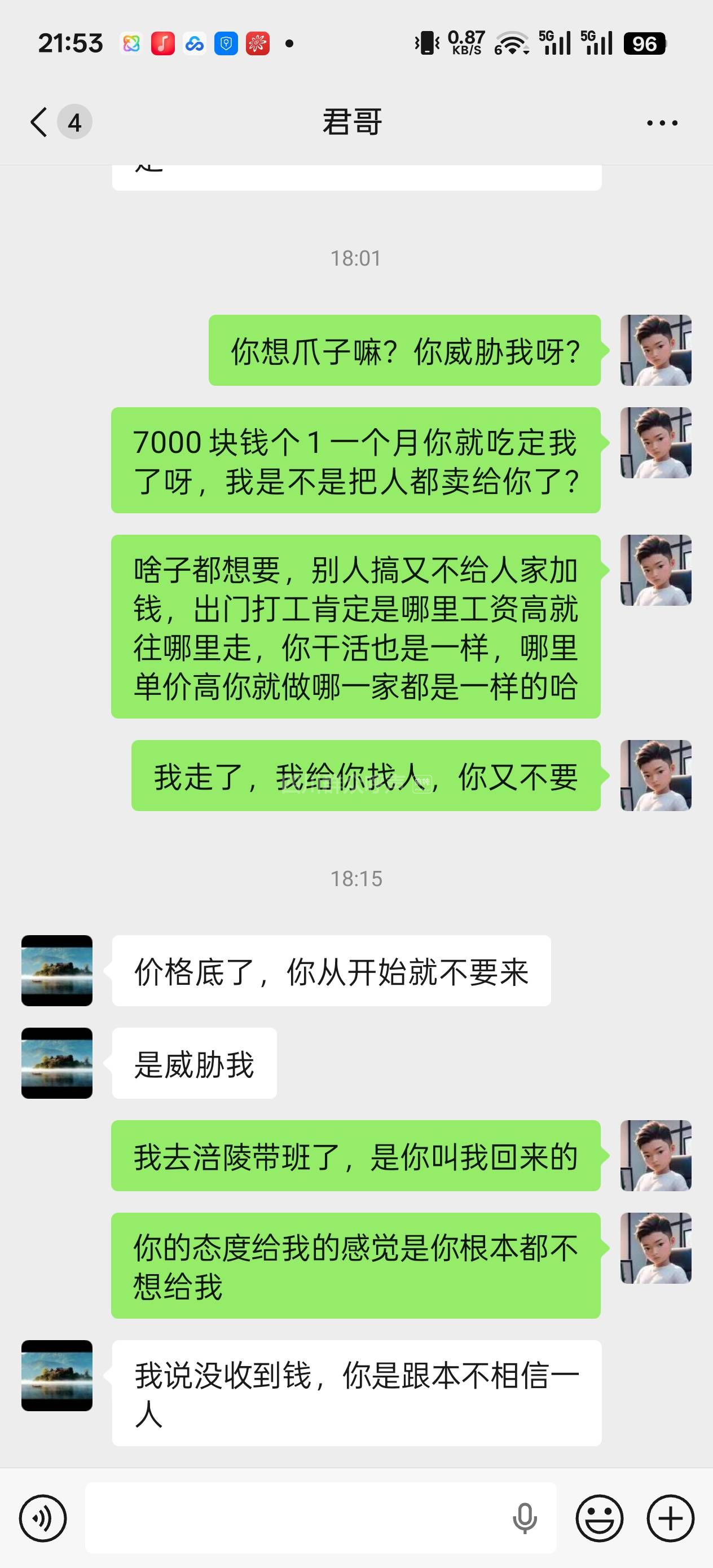The width and height of the screenshot is (713, 1568).
Task: Focus the message text field
Action: 292,1518
